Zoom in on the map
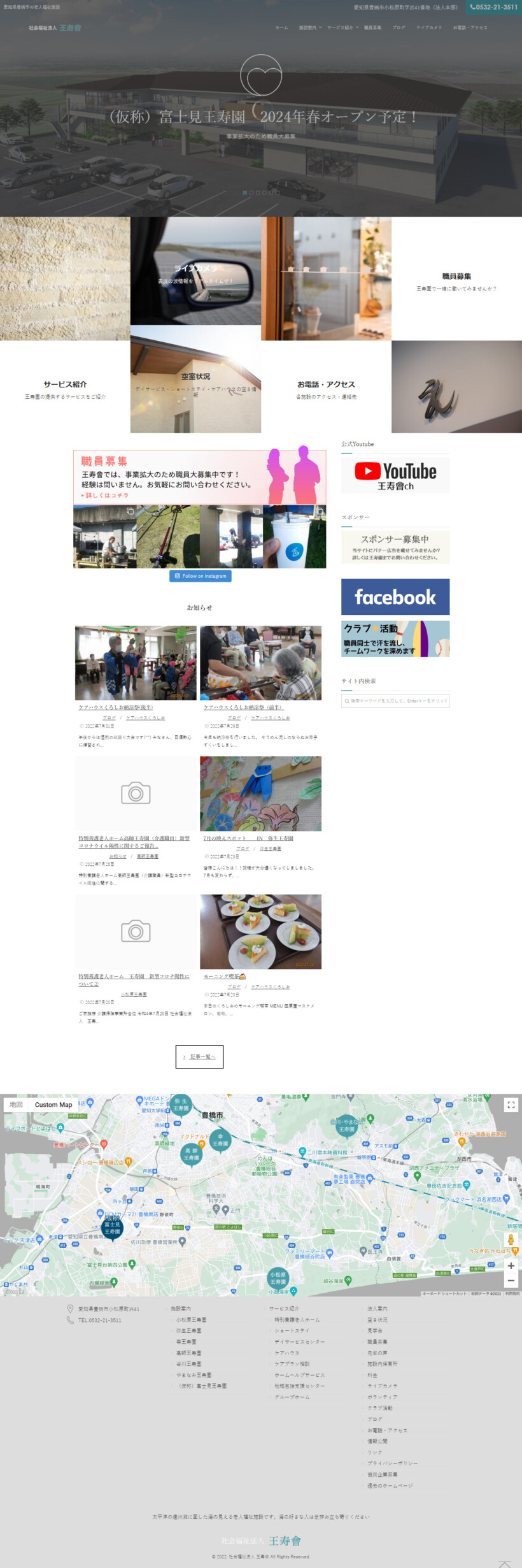Screen dimensions: 522x1568 (x=511, y=1265)
